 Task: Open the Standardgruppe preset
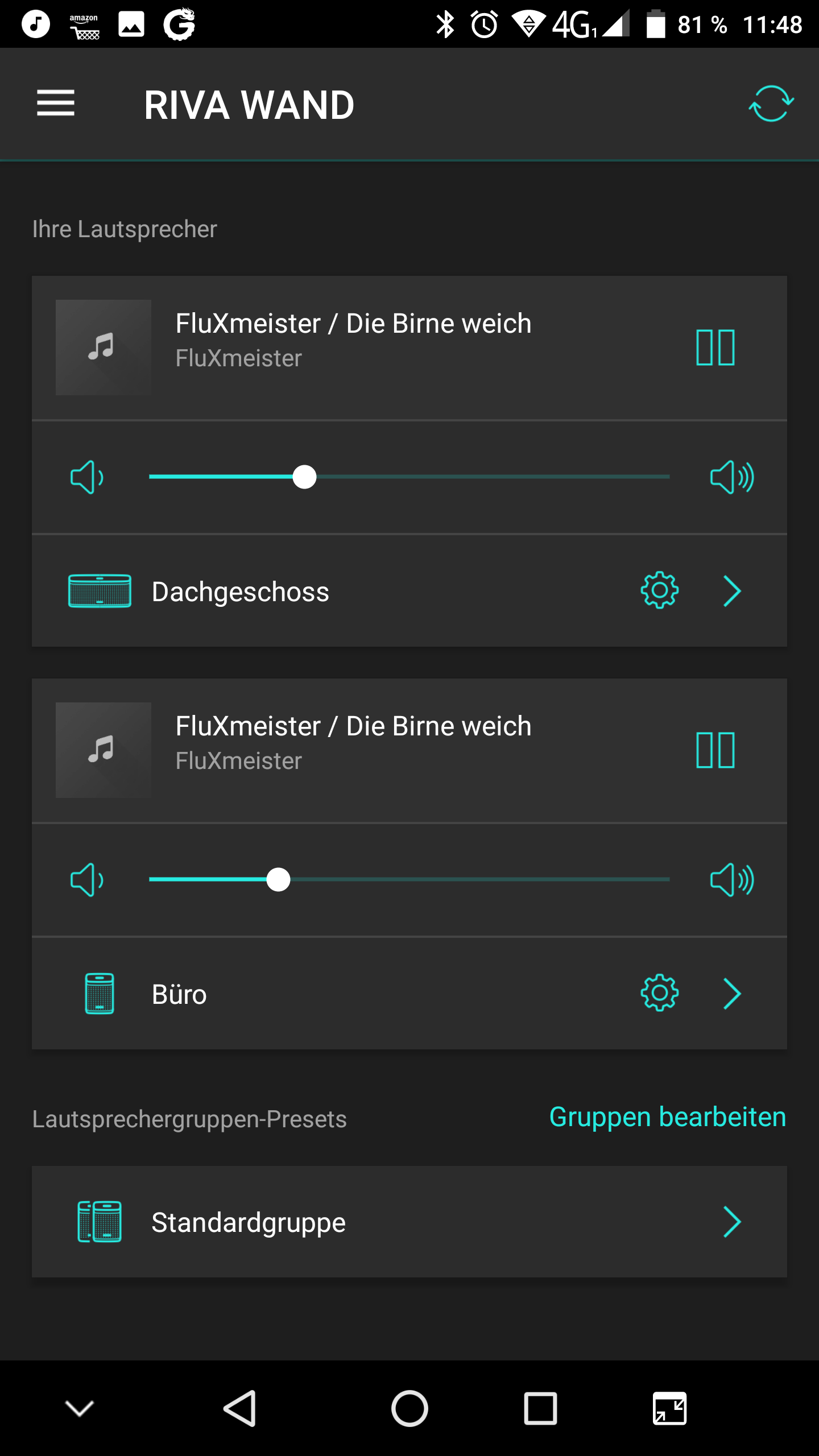pyautogui.click(x=409, y=1222)
